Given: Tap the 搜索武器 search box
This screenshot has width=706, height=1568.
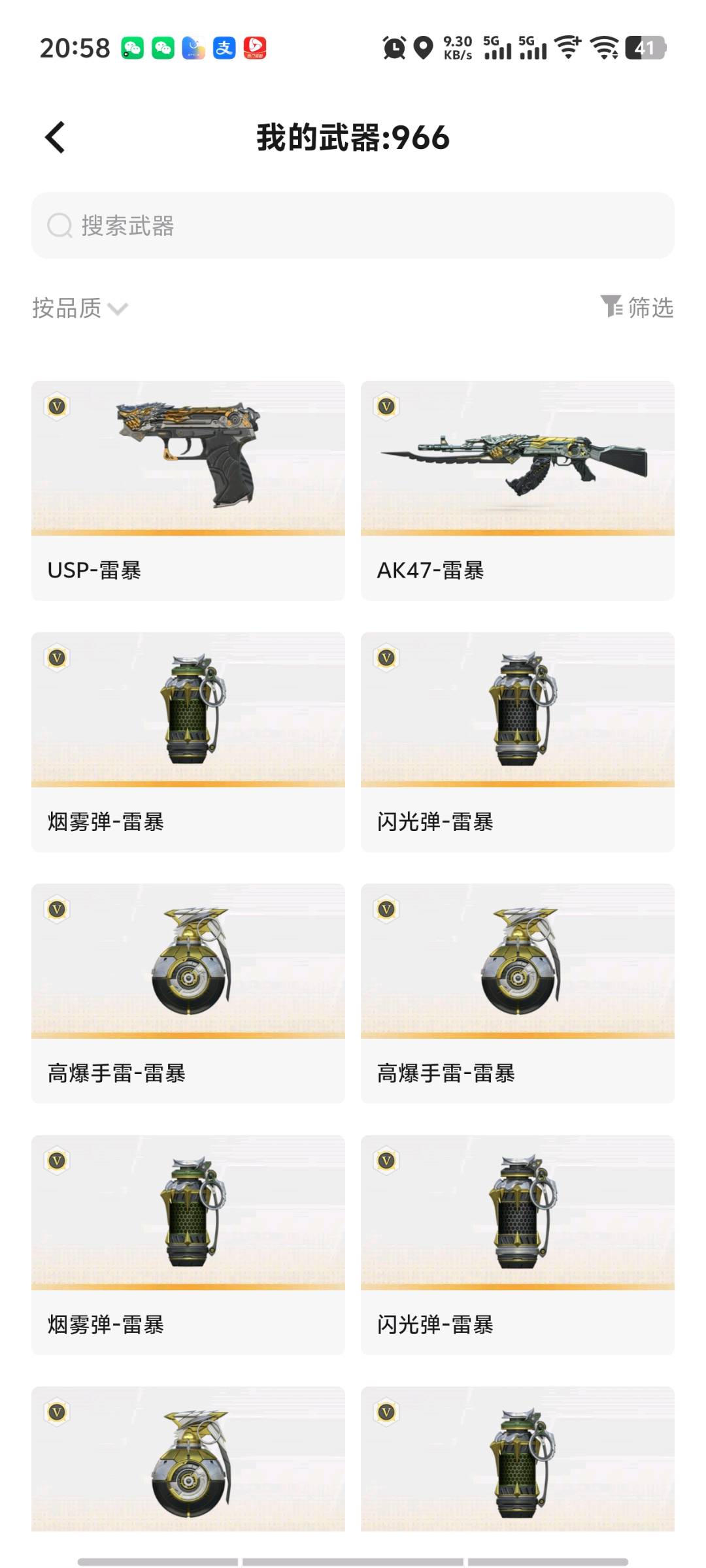Looking at the screenshot, I should [353, 225].
